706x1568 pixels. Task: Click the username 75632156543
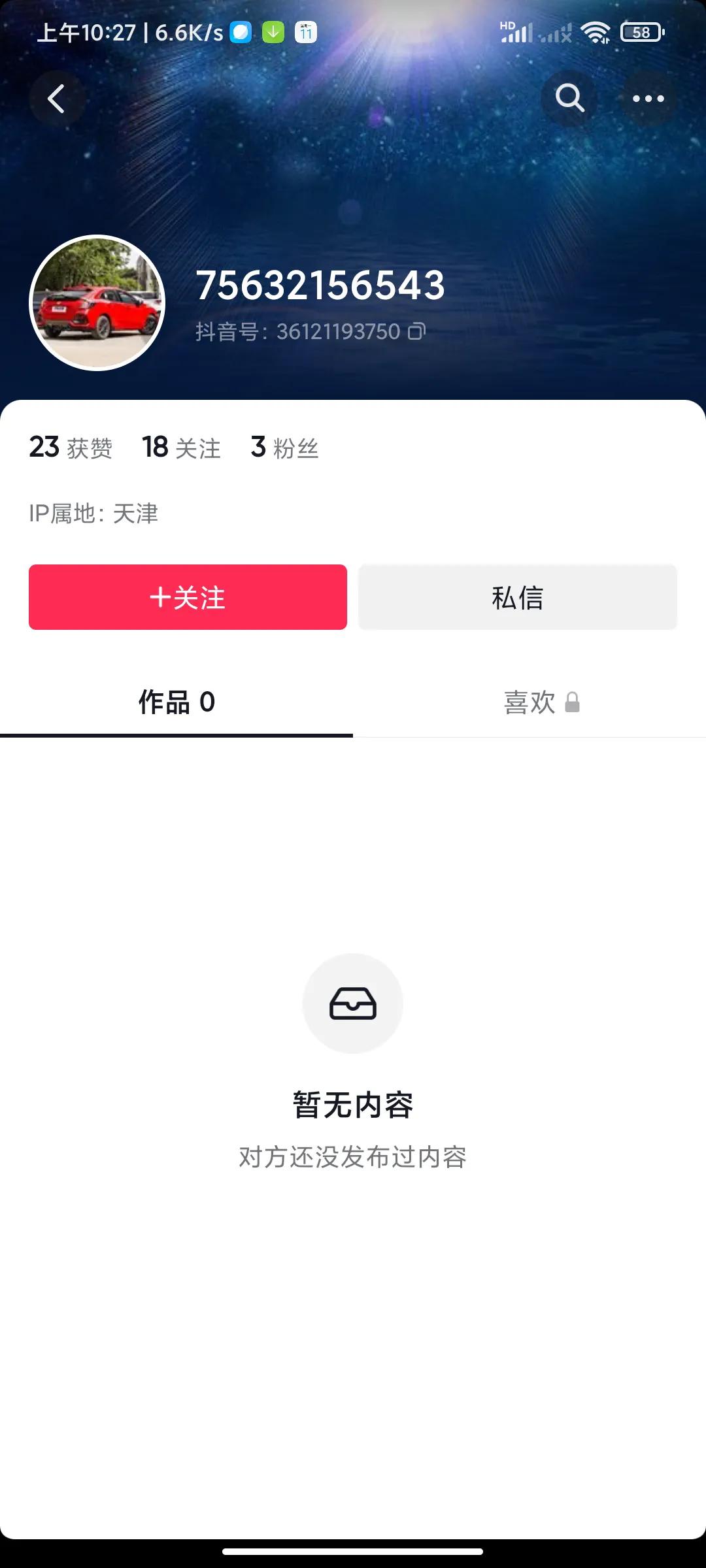coord(321,286)
